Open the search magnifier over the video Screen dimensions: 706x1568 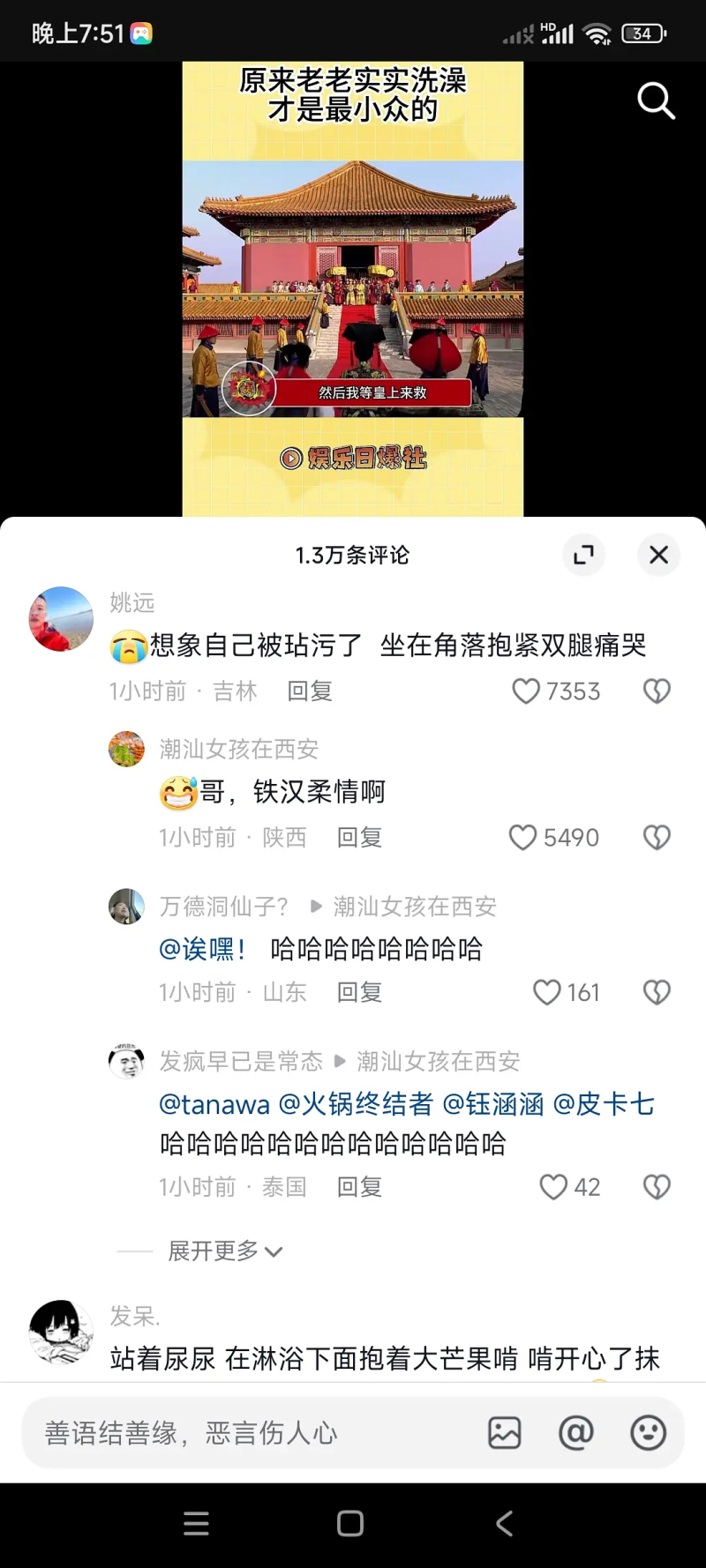coord(656,101)
